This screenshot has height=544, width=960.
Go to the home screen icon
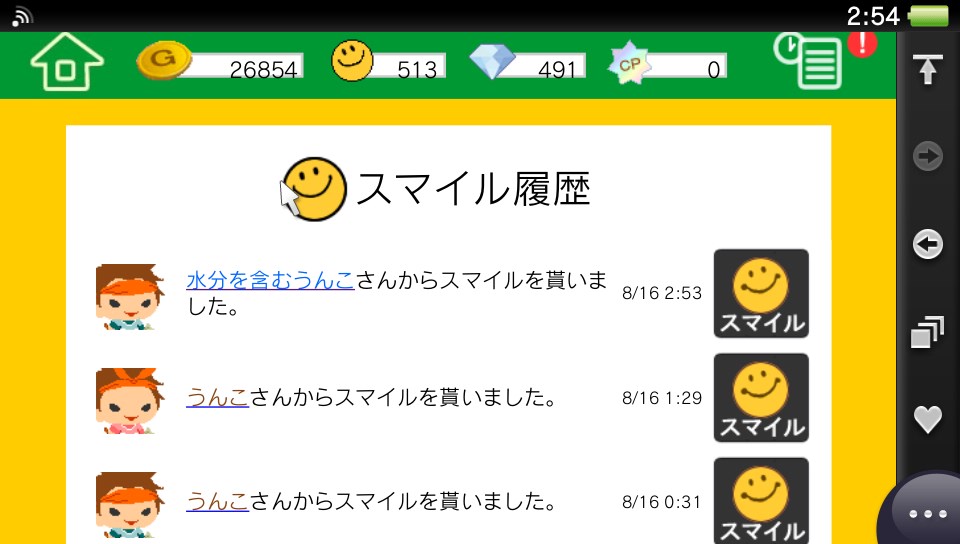[x=66, y=64]
